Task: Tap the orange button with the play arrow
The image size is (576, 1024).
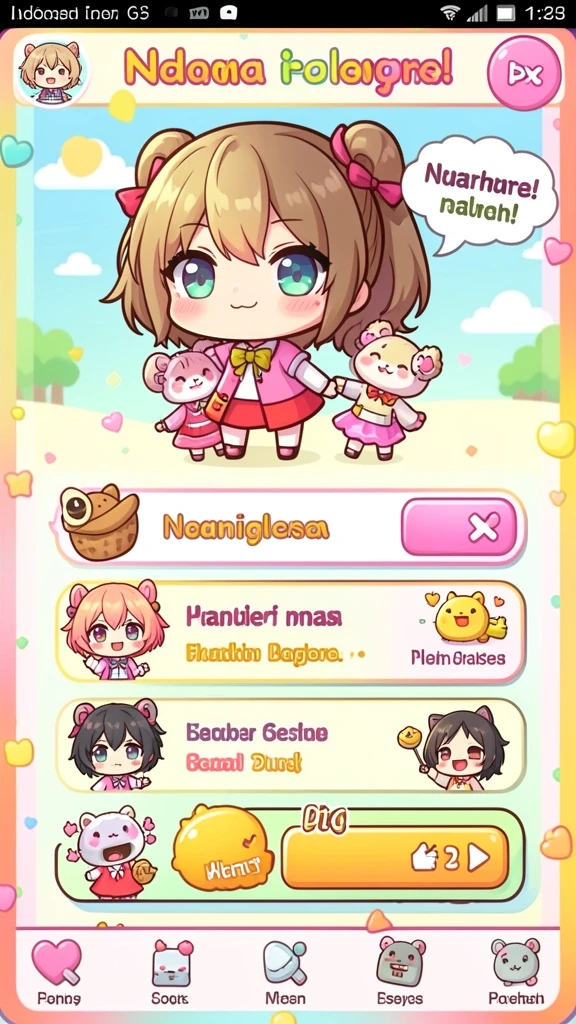Action: 394,858
